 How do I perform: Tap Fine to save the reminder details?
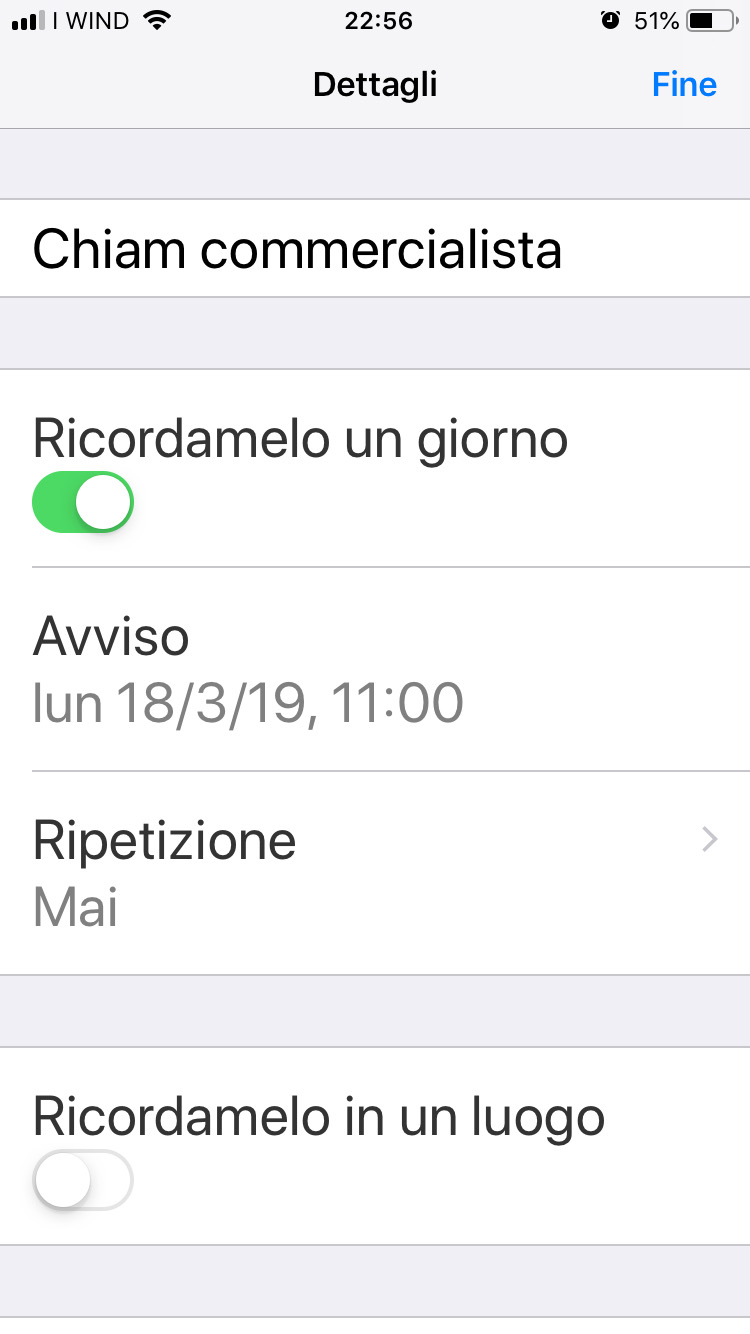[x=684, y=85]
